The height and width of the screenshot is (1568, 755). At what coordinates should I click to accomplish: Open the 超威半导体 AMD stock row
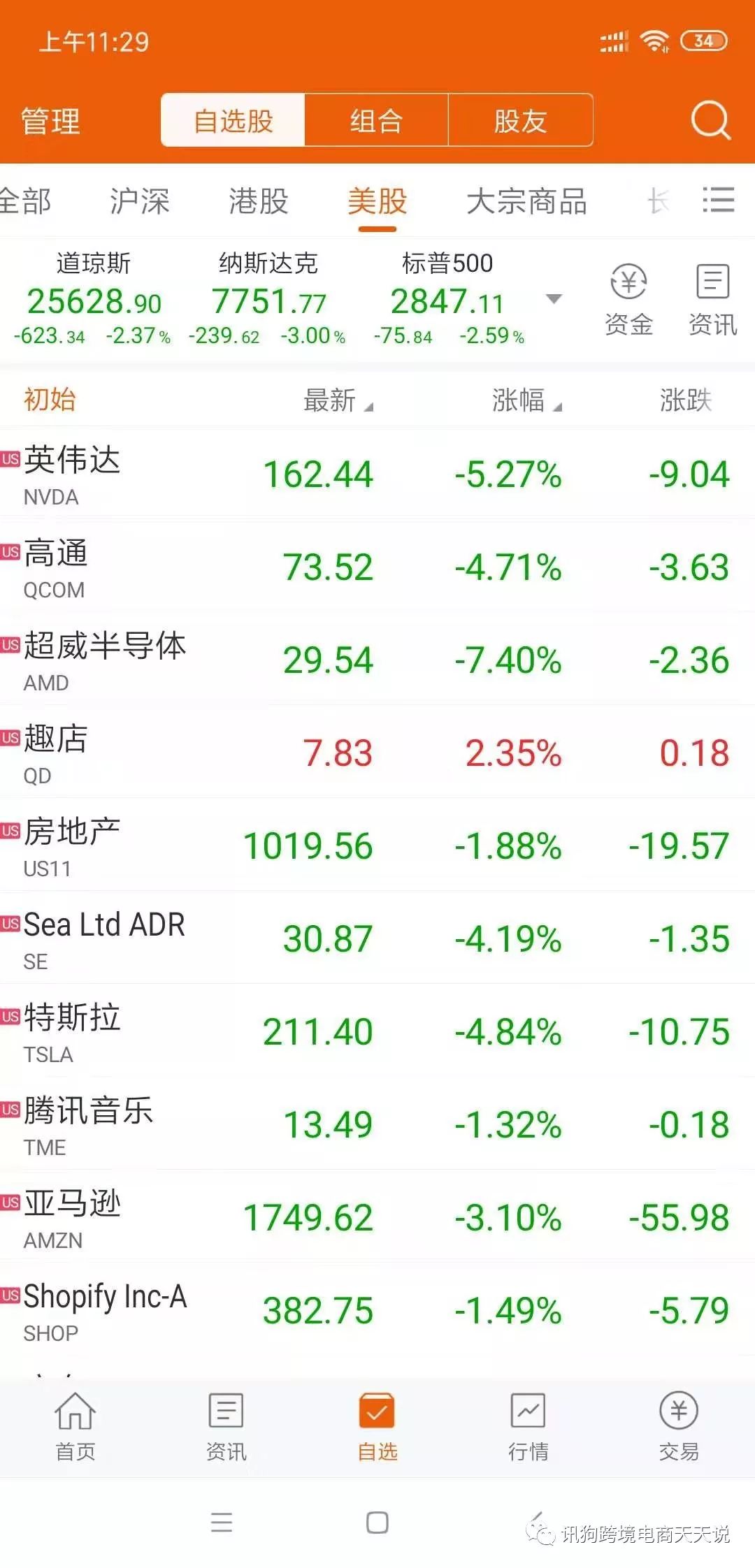(377, 660)
